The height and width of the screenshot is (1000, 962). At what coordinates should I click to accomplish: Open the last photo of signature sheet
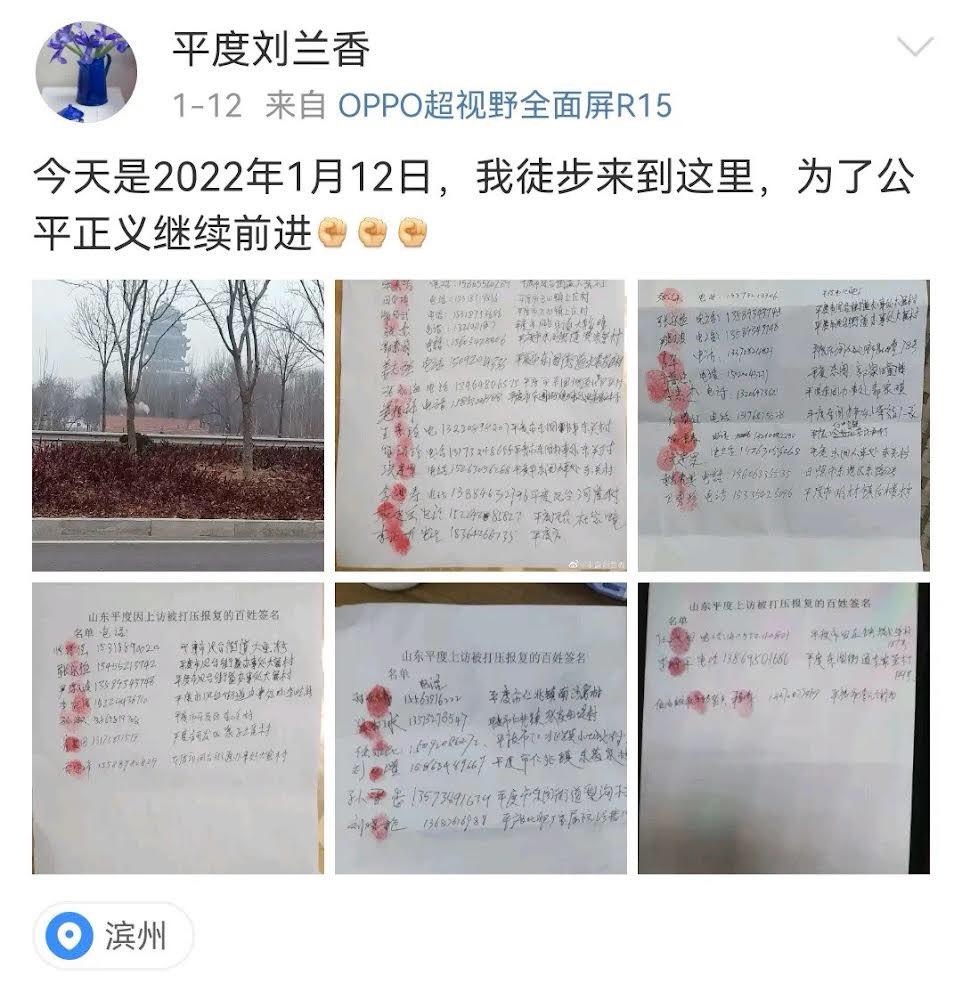[783, 728]
